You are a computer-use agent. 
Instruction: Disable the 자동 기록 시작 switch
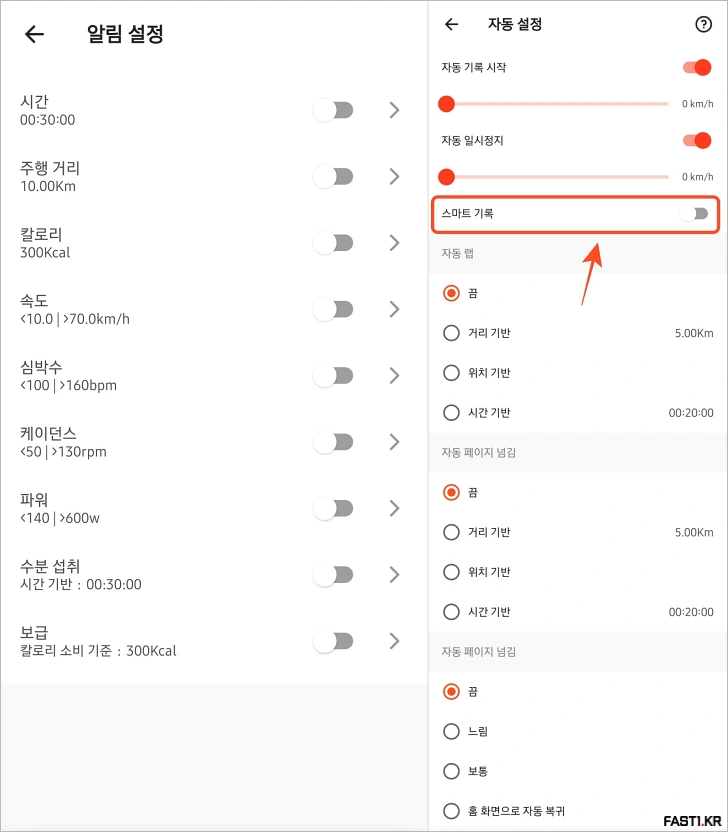[696, 67]
